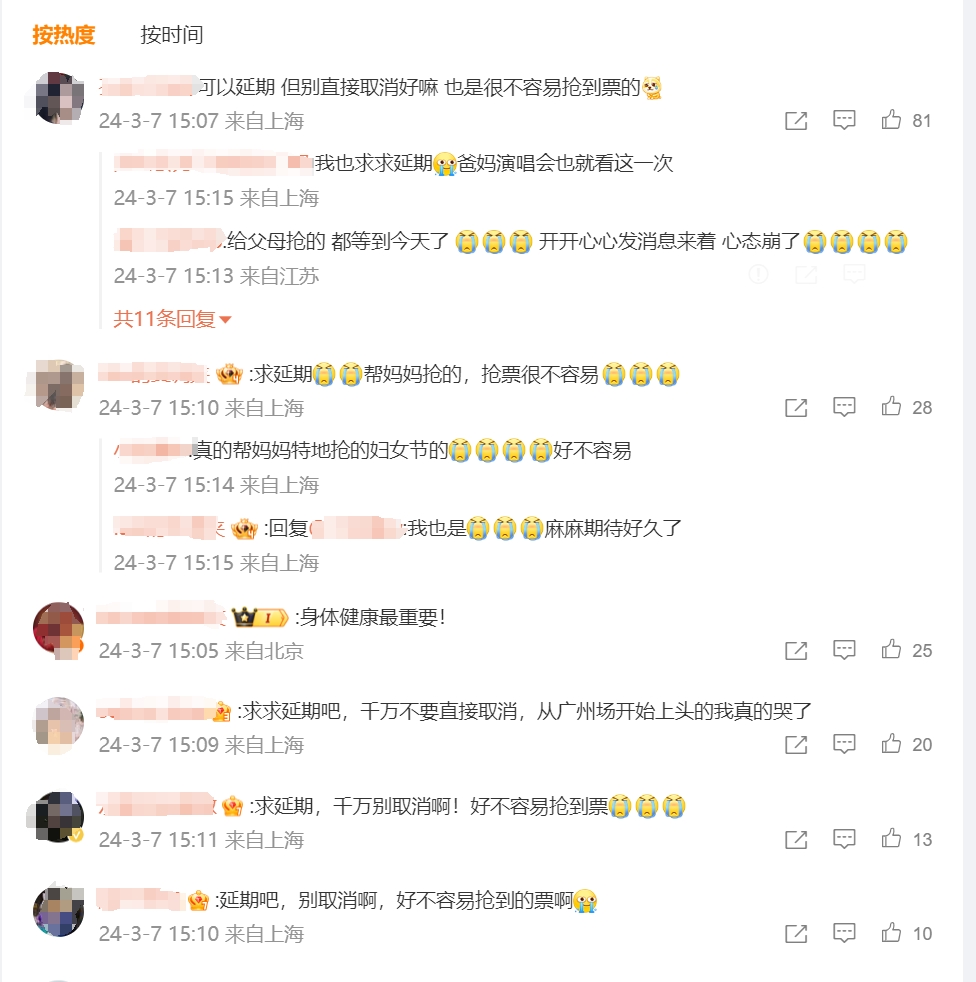Reply to the 延期吧，别取消啊 comment

(x=845, y=933)
